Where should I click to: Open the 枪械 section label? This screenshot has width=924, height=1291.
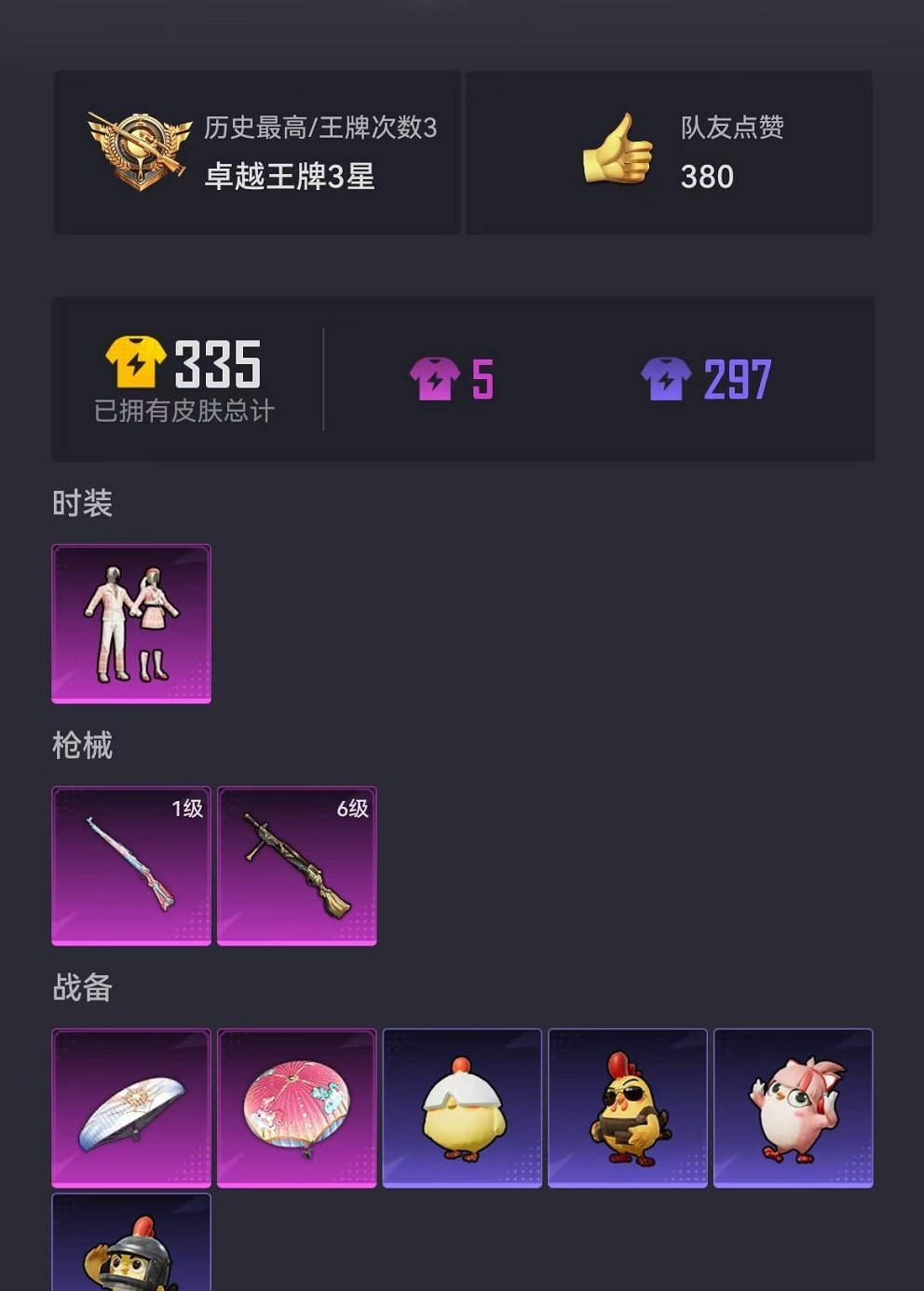(x=84, y=746)
